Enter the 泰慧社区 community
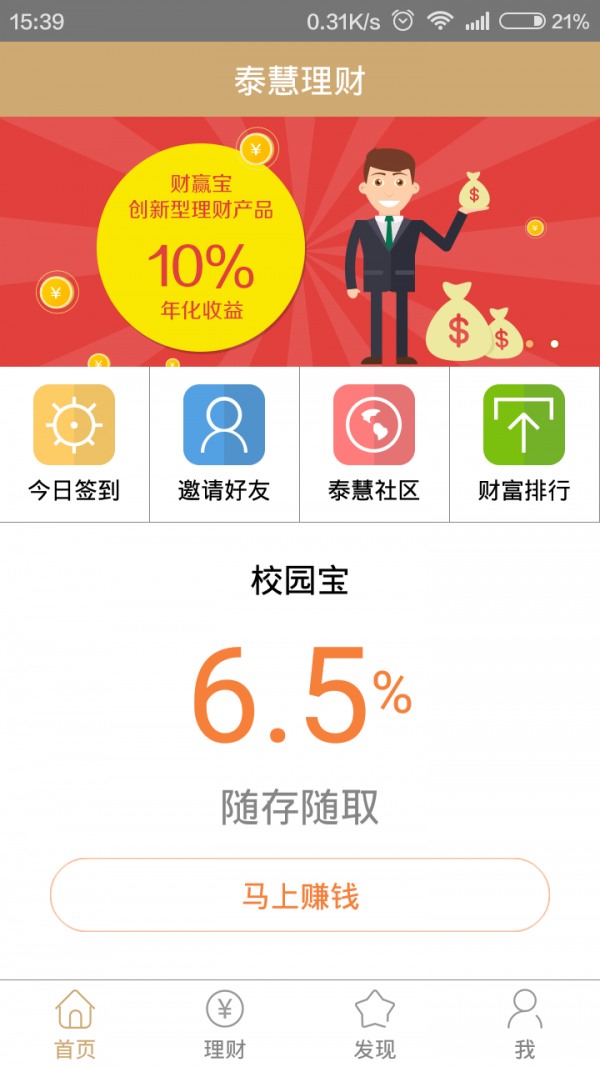Image resolution: width=600 pixels, height=1067 pixels. [x=374, y=444]
